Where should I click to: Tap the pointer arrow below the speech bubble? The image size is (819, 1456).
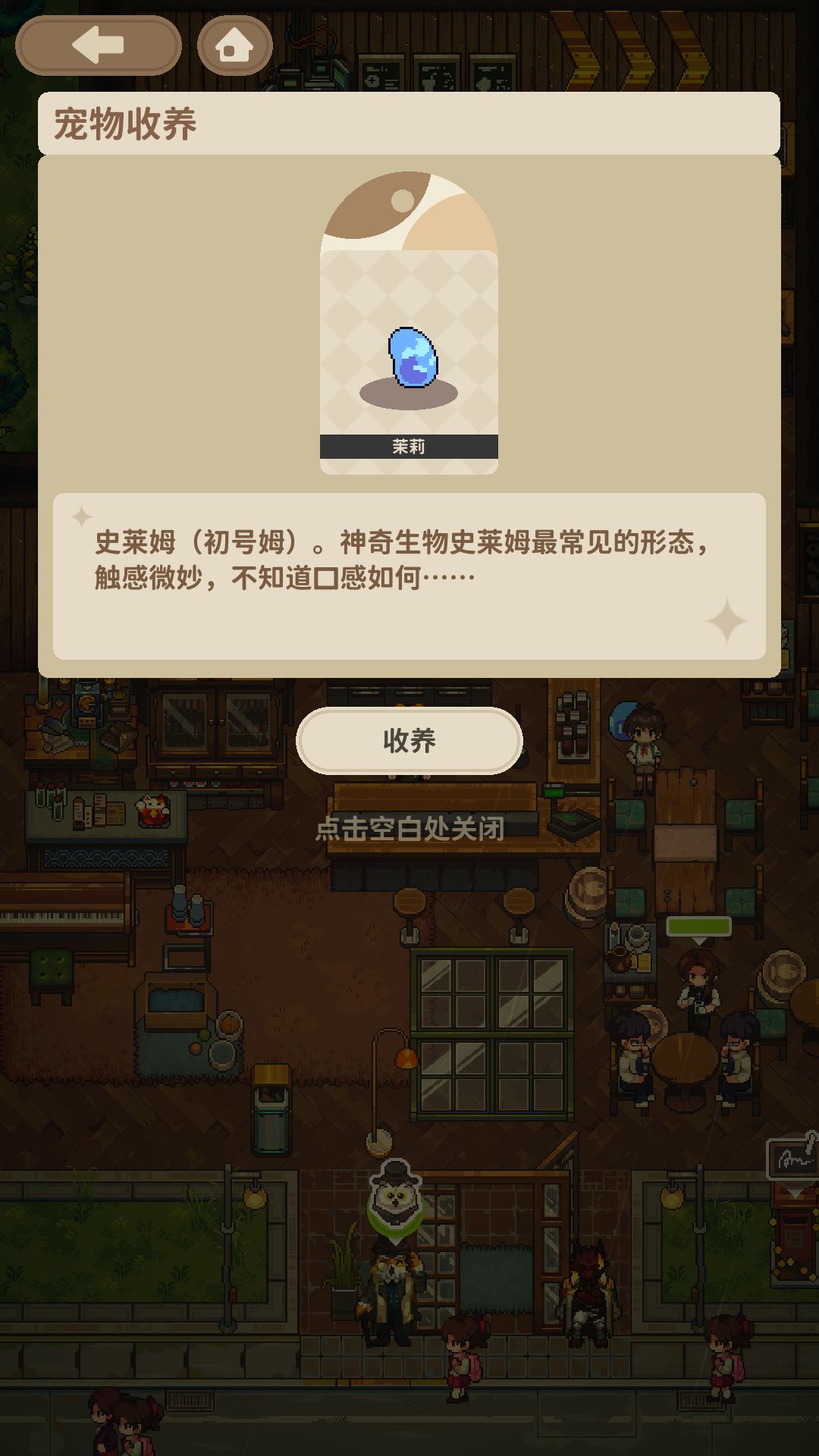click(x=698, y=940)
